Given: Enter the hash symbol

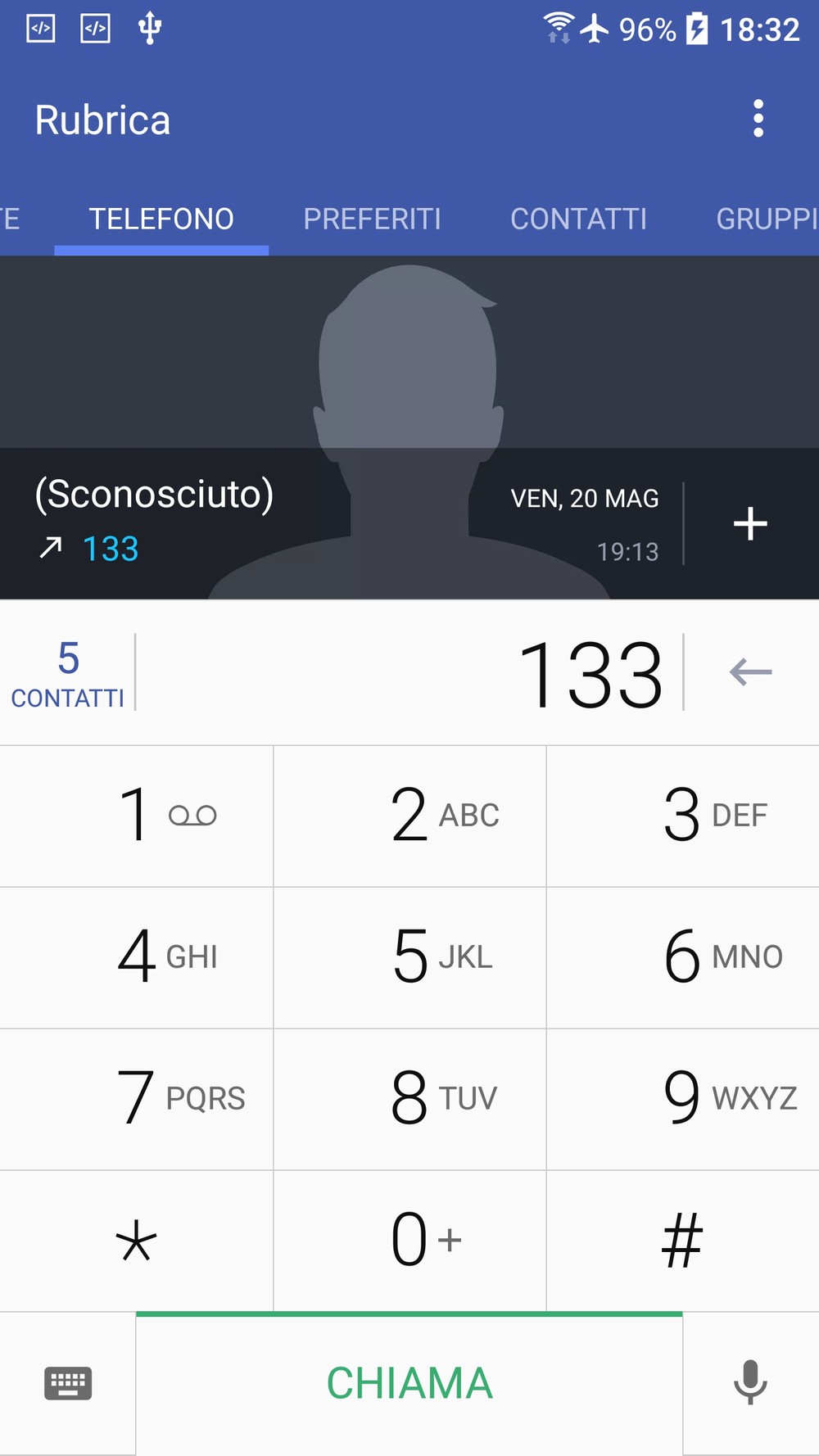Looking at the screenshot, I should coord(683,1241).
